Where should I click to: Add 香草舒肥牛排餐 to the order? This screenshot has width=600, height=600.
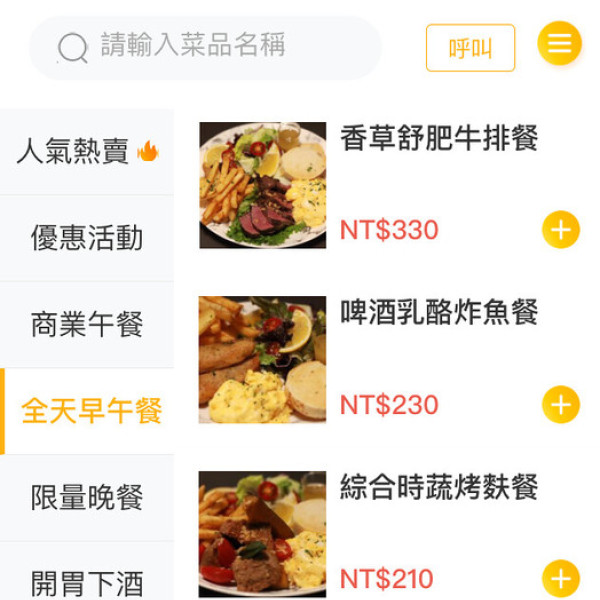(x=560, y=230)
